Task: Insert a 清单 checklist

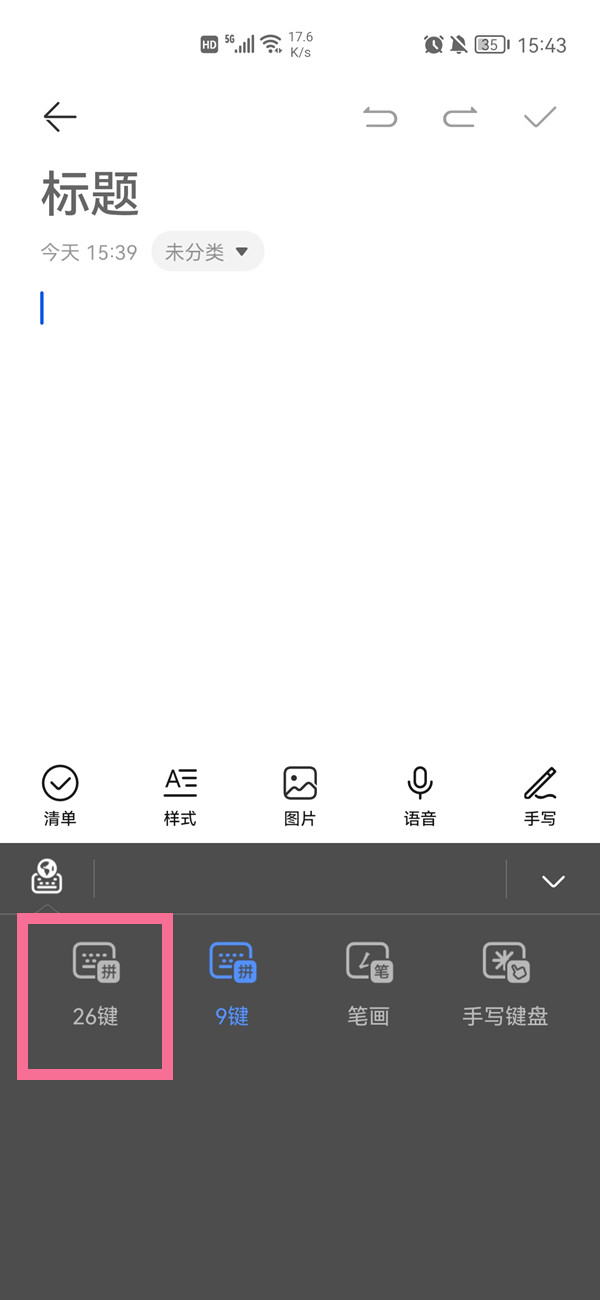Action: tap(60, 796)
